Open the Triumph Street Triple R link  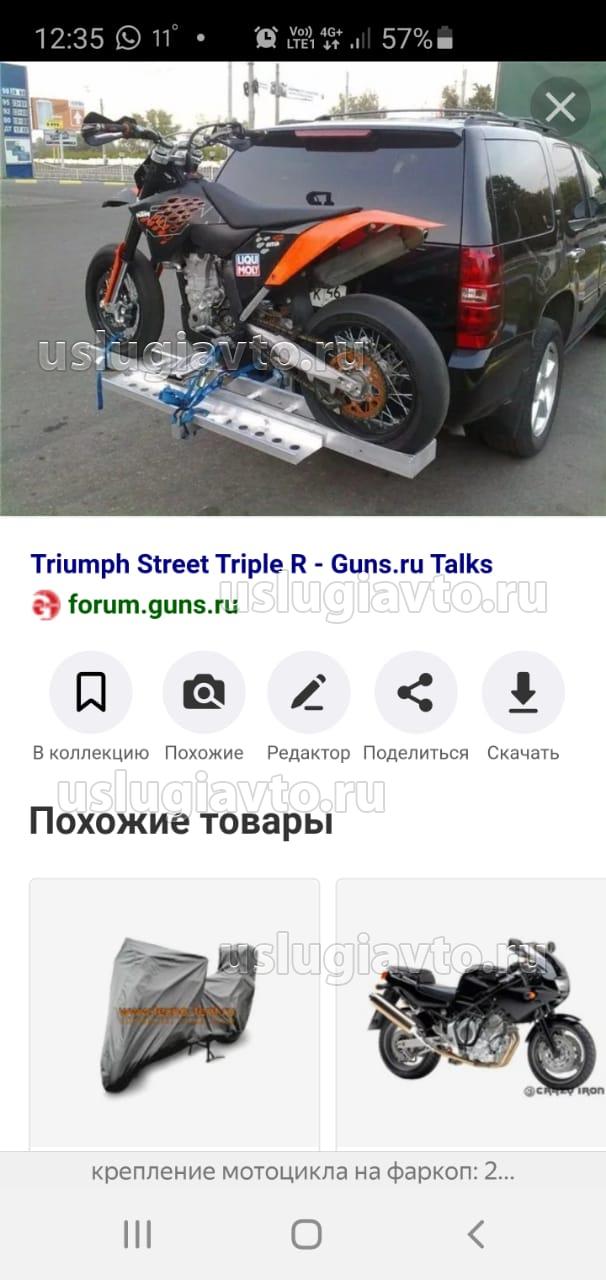tap(261, 563)
